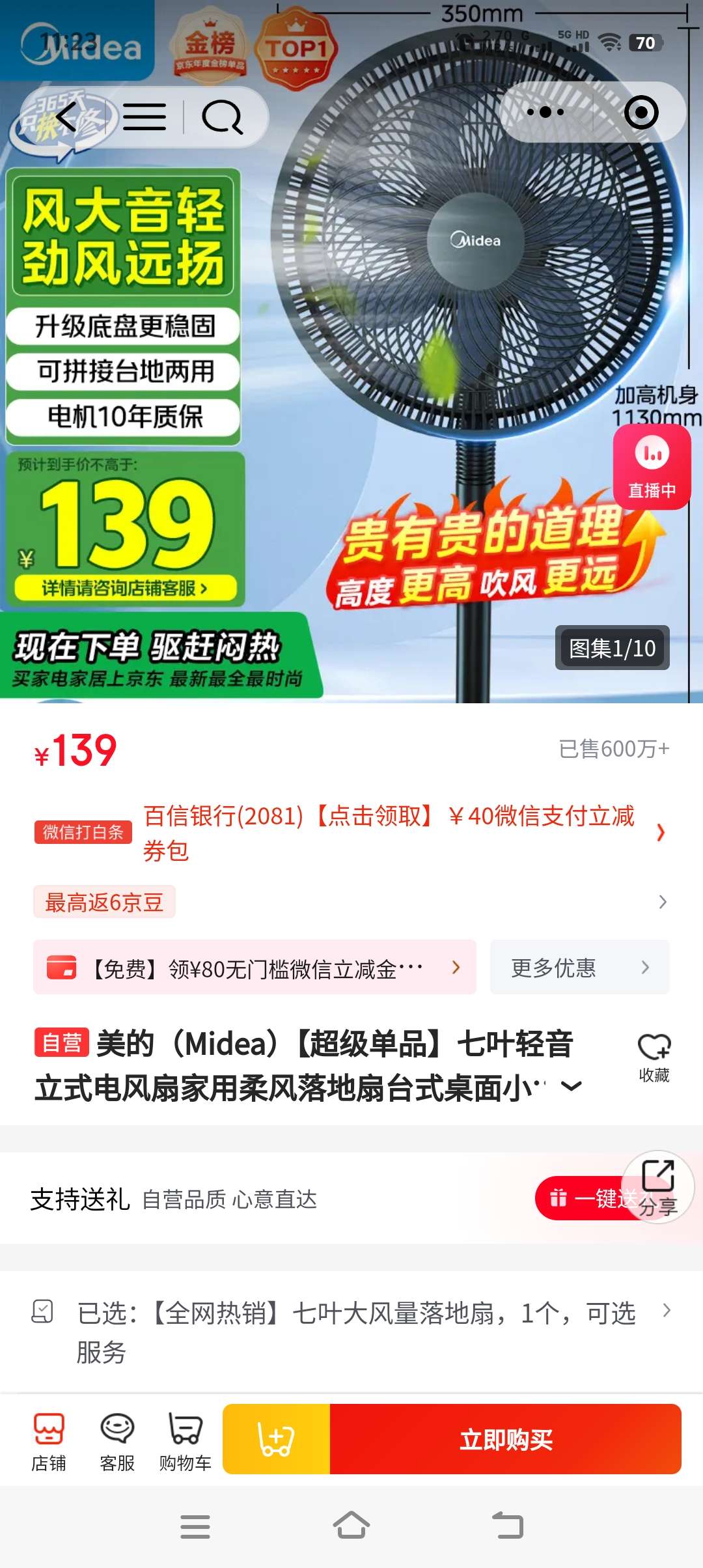Go back using the top arrow

tap(66, 117)
